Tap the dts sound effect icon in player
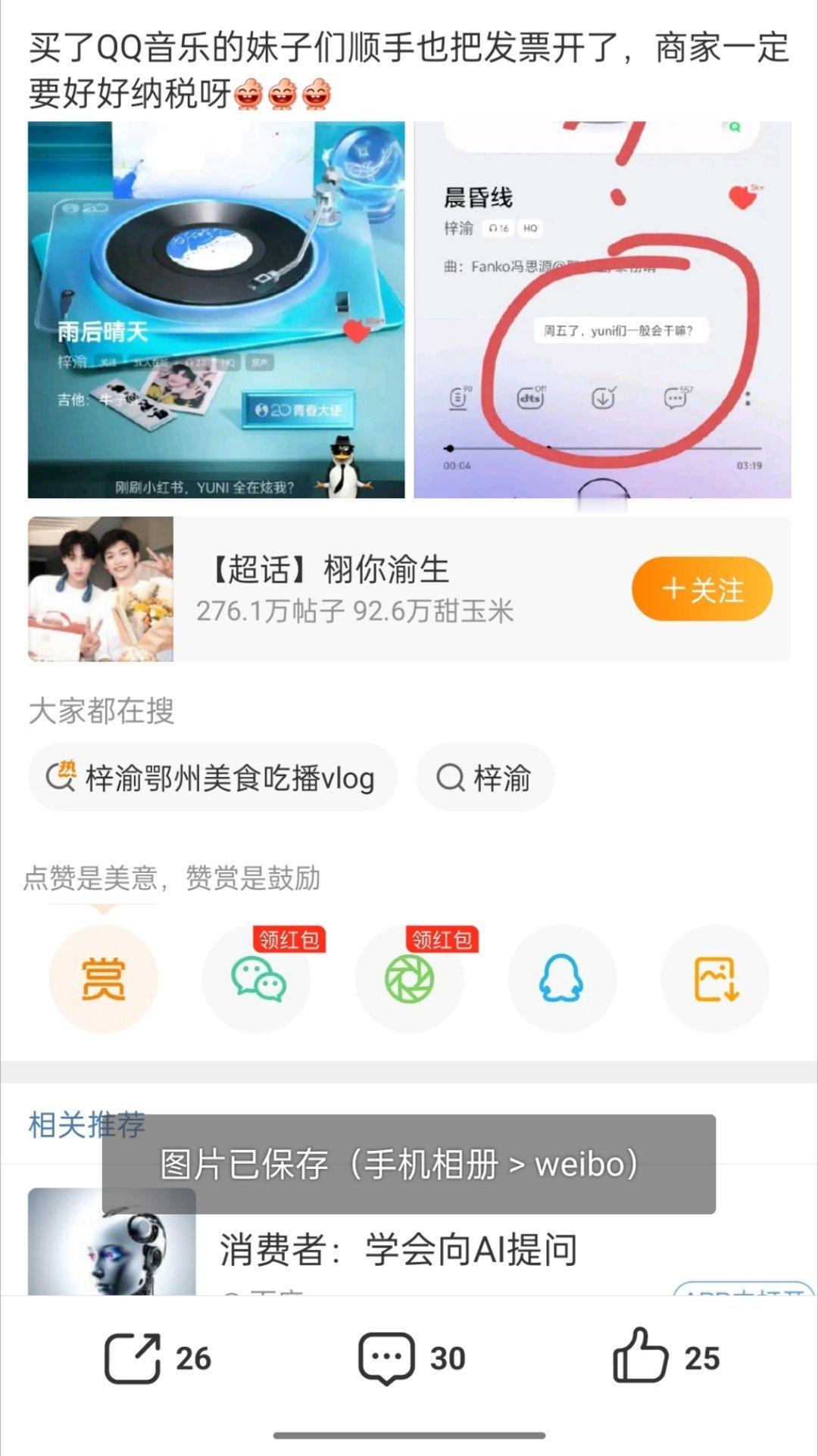818x1456 pixels. click(530, 399)
